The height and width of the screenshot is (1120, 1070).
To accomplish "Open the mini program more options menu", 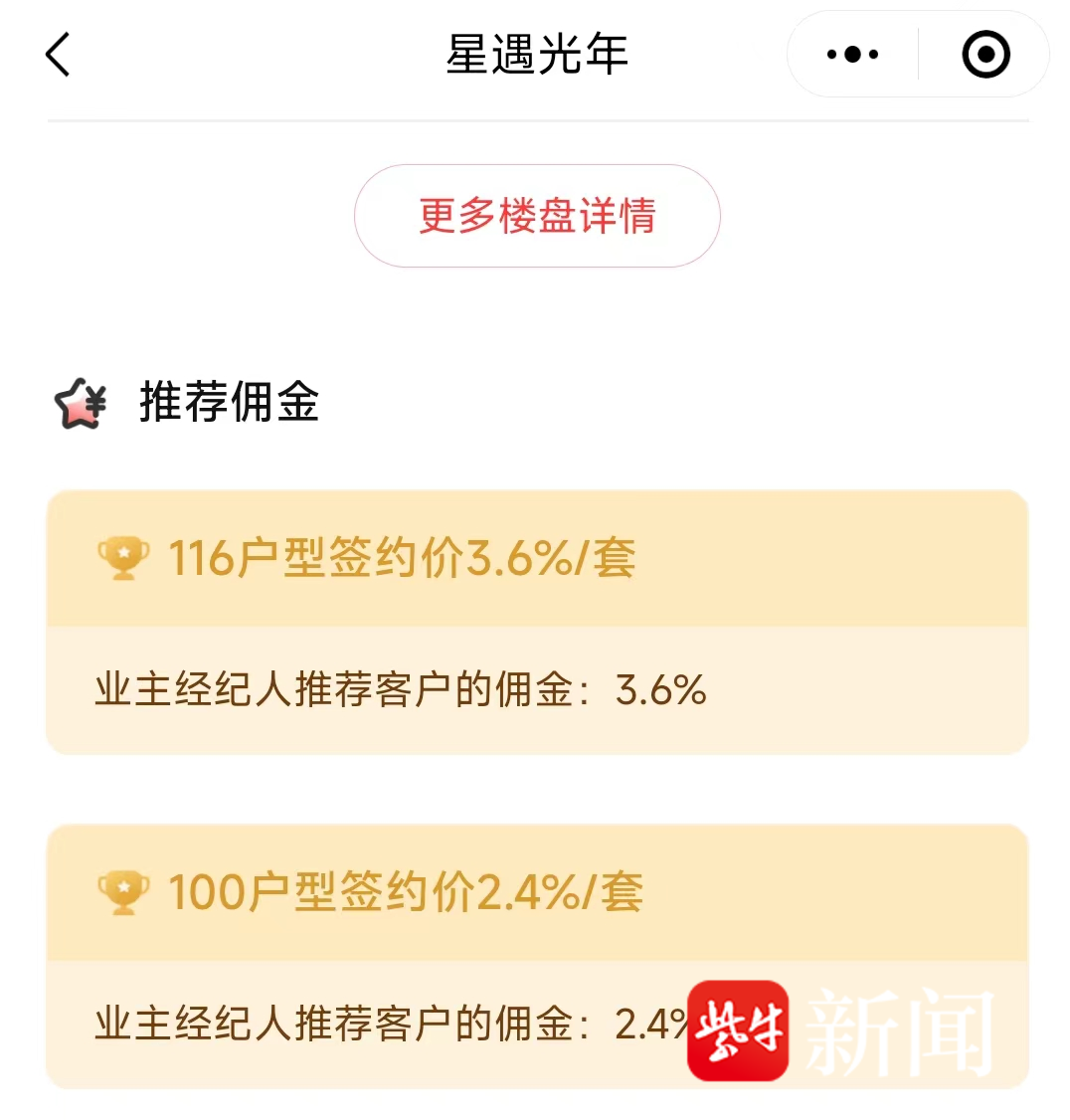I will coord(852,55).
